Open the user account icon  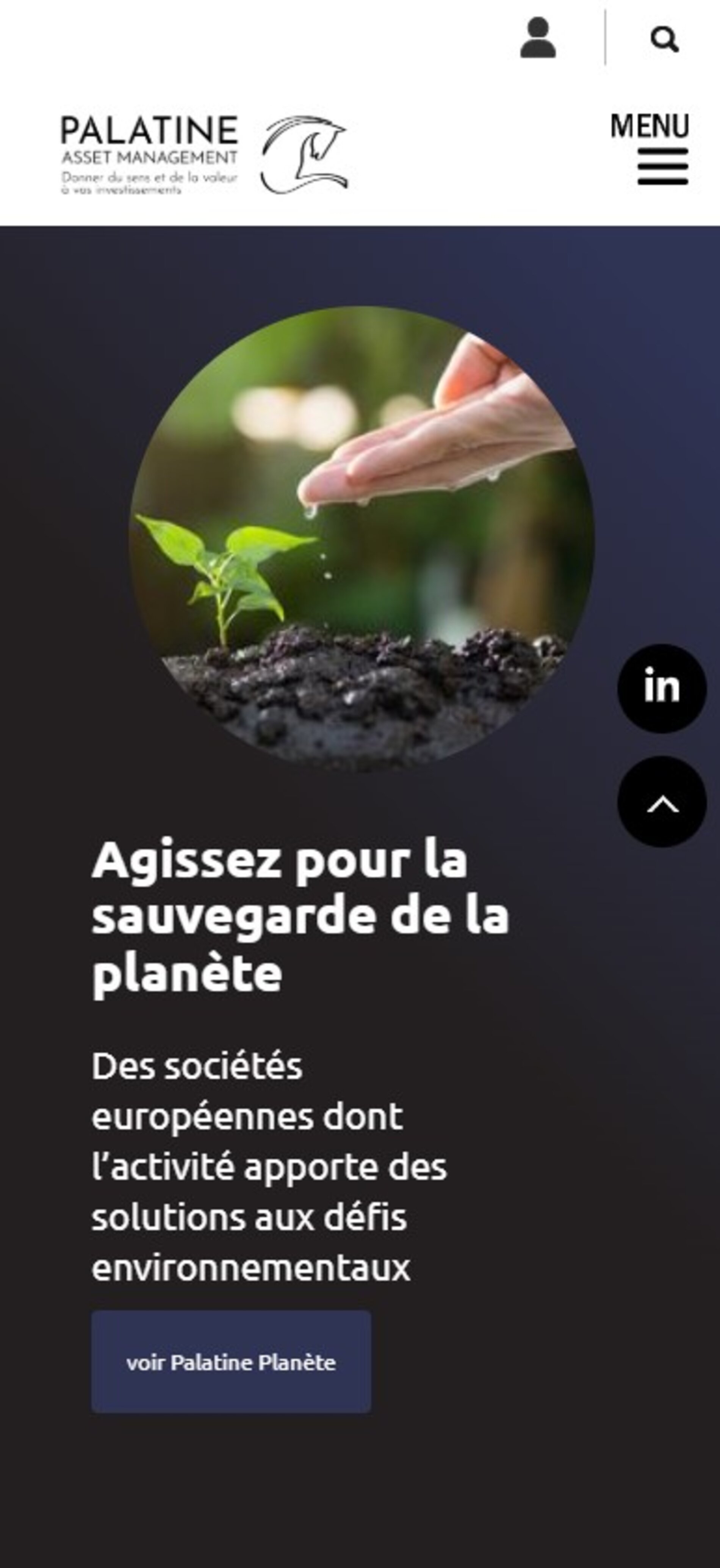tap(538, 38)
